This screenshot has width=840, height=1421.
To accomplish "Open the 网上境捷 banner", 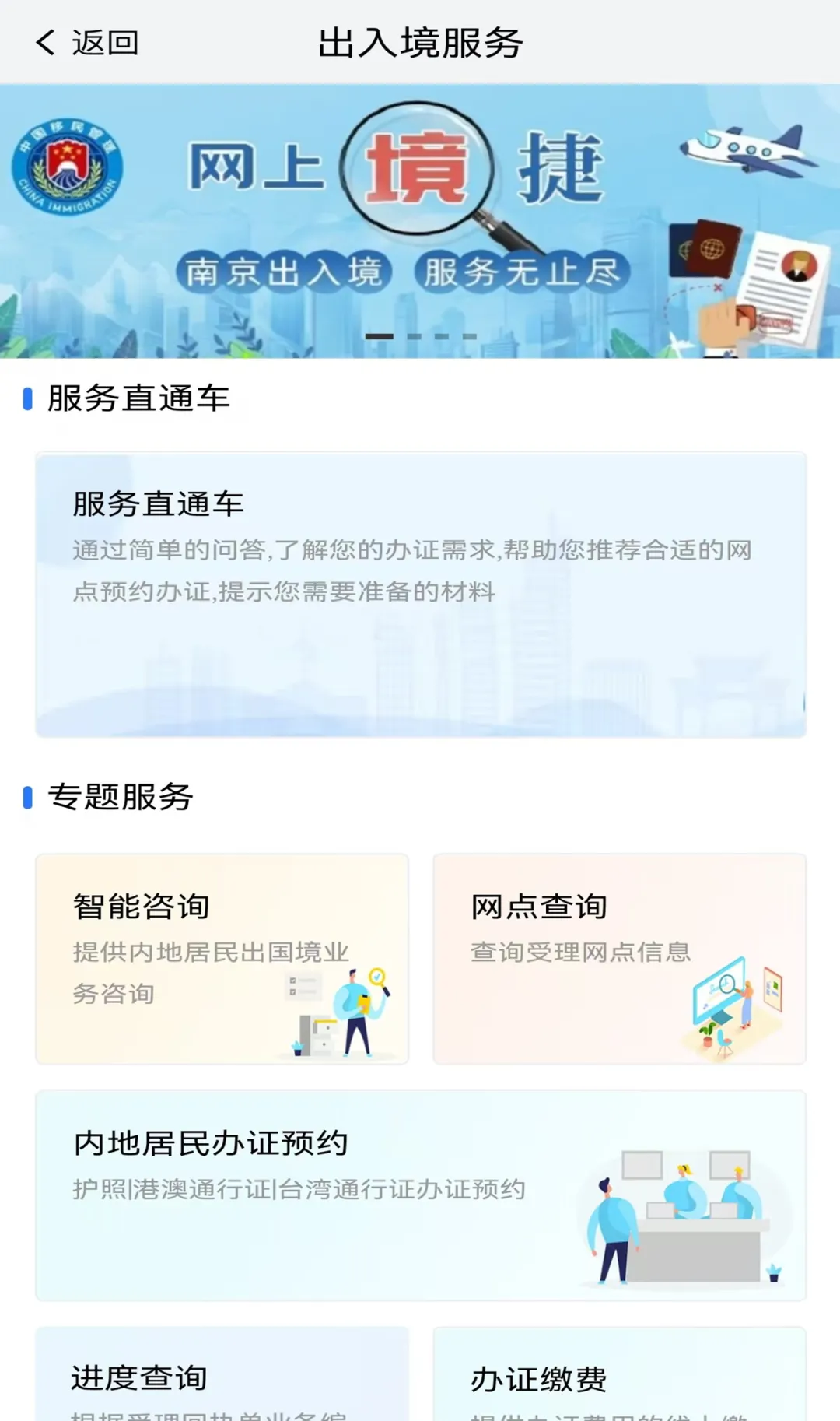I will (420, 222).
